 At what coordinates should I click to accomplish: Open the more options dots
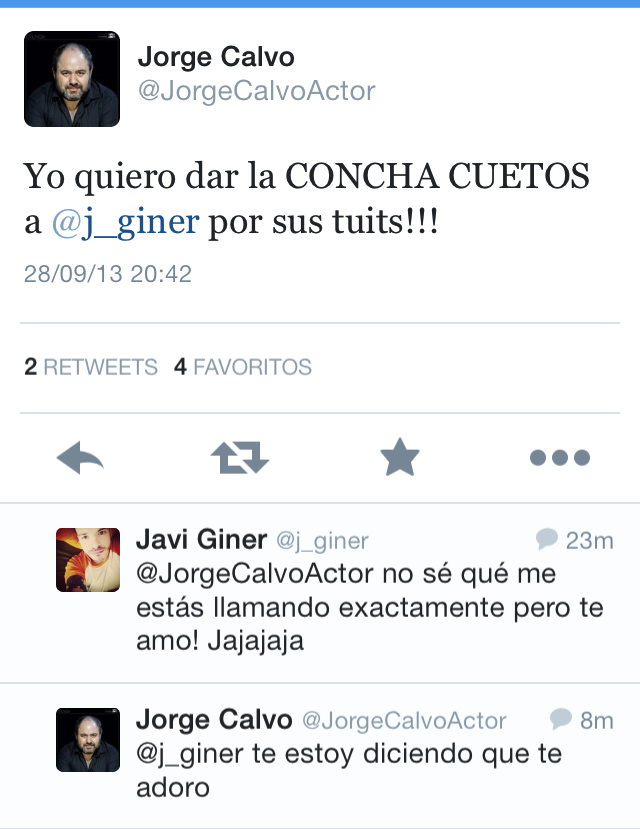pyautogui.click(x=560, y=459)
